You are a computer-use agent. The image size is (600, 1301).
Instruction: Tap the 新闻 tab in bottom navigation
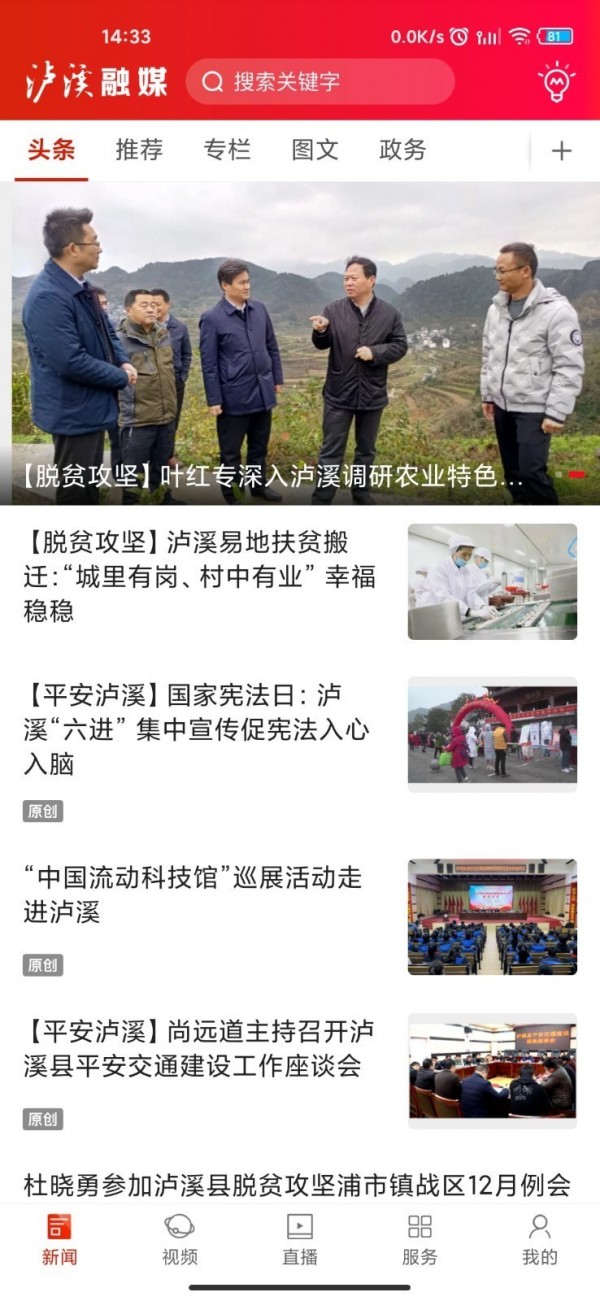coord(60,1240)
